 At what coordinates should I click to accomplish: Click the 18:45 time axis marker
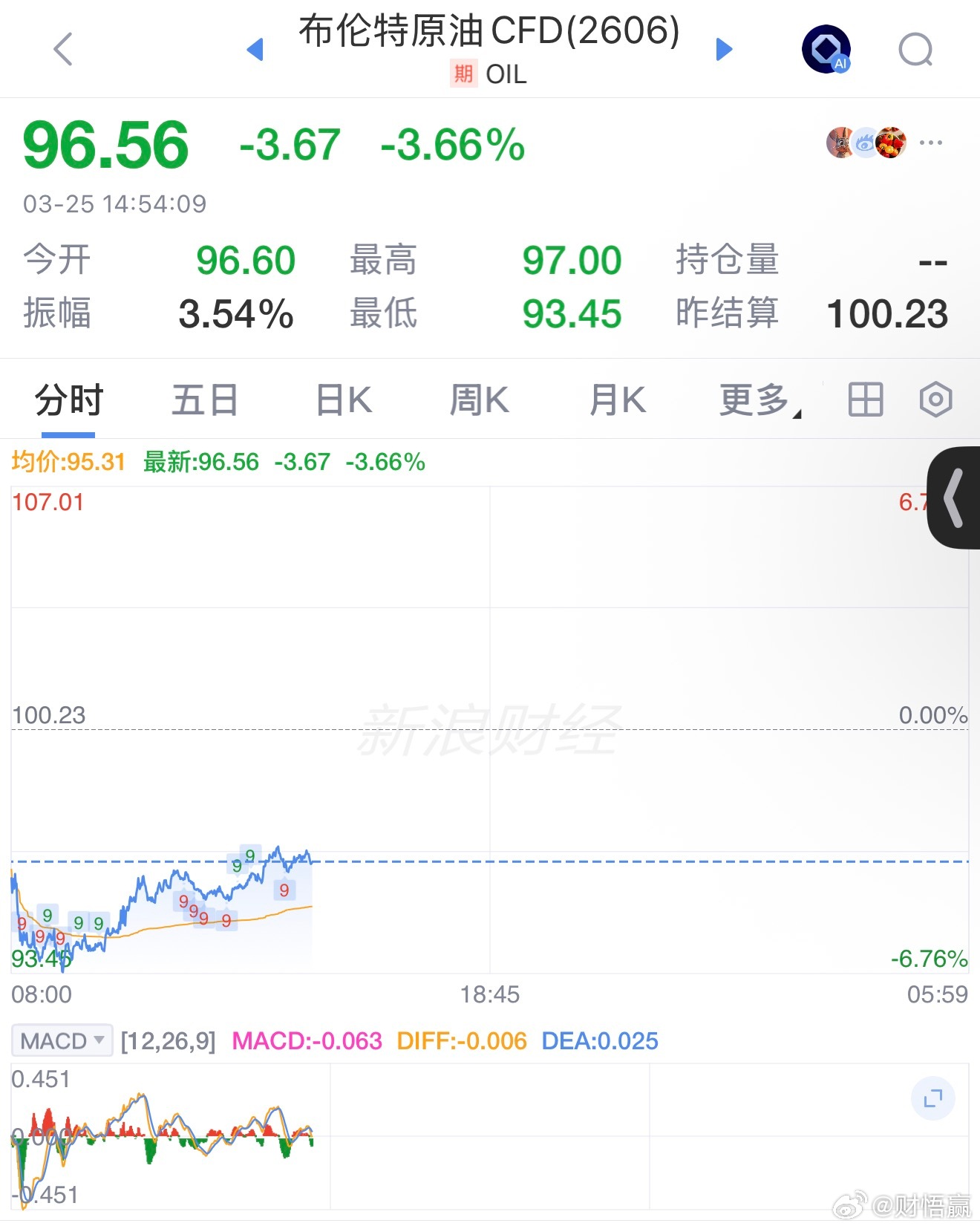click(489, 995)
